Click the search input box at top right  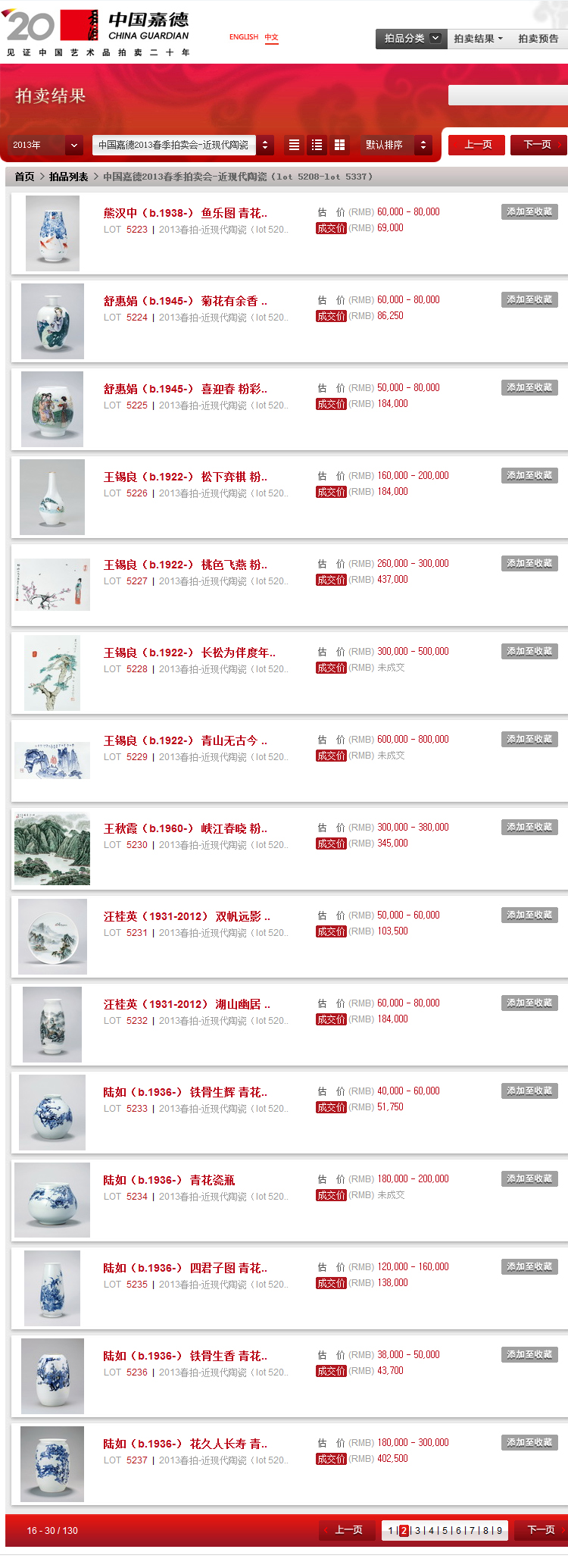(506, 95)
